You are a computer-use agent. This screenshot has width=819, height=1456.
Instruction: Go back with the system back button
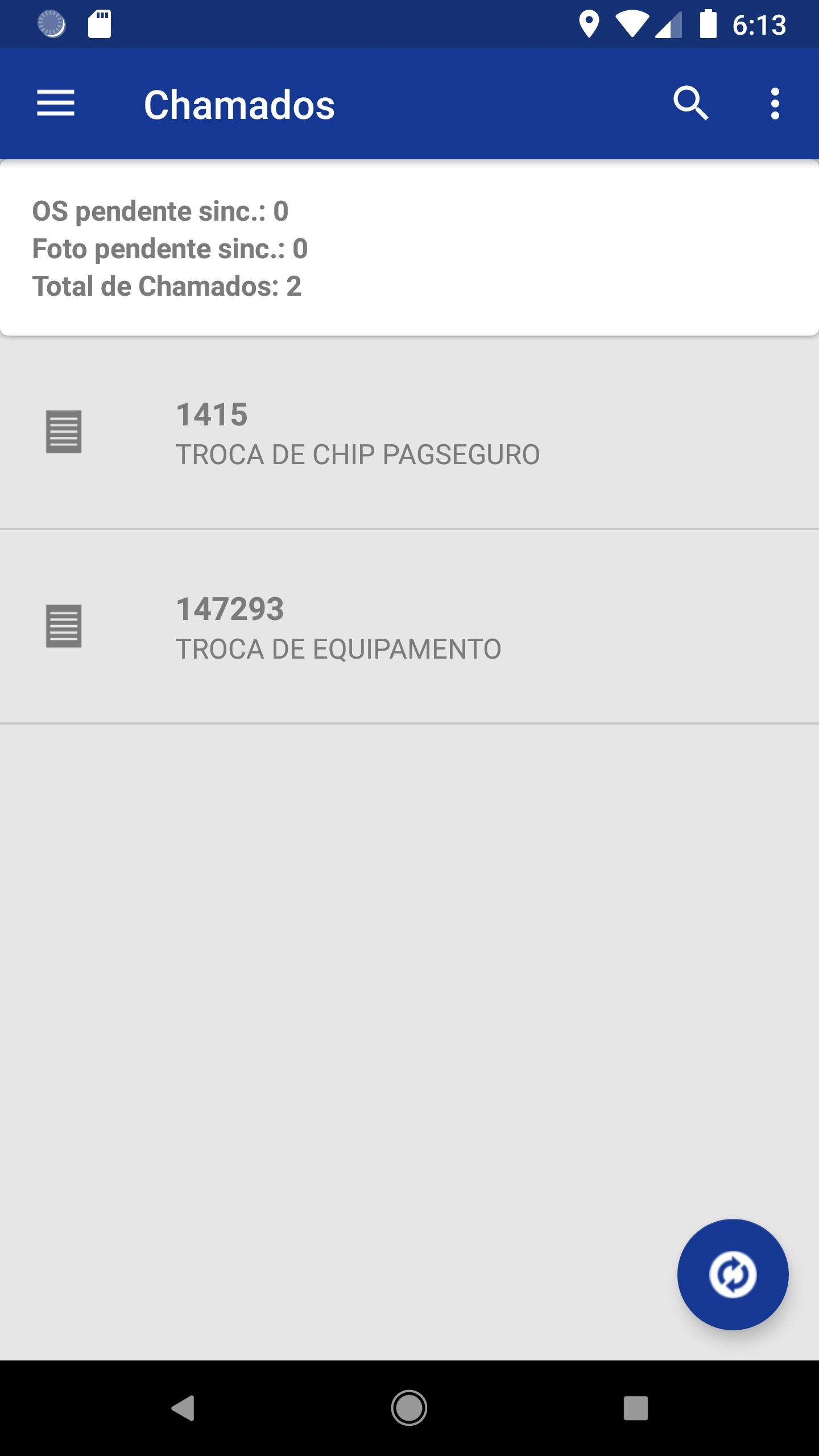[183, 1408]
